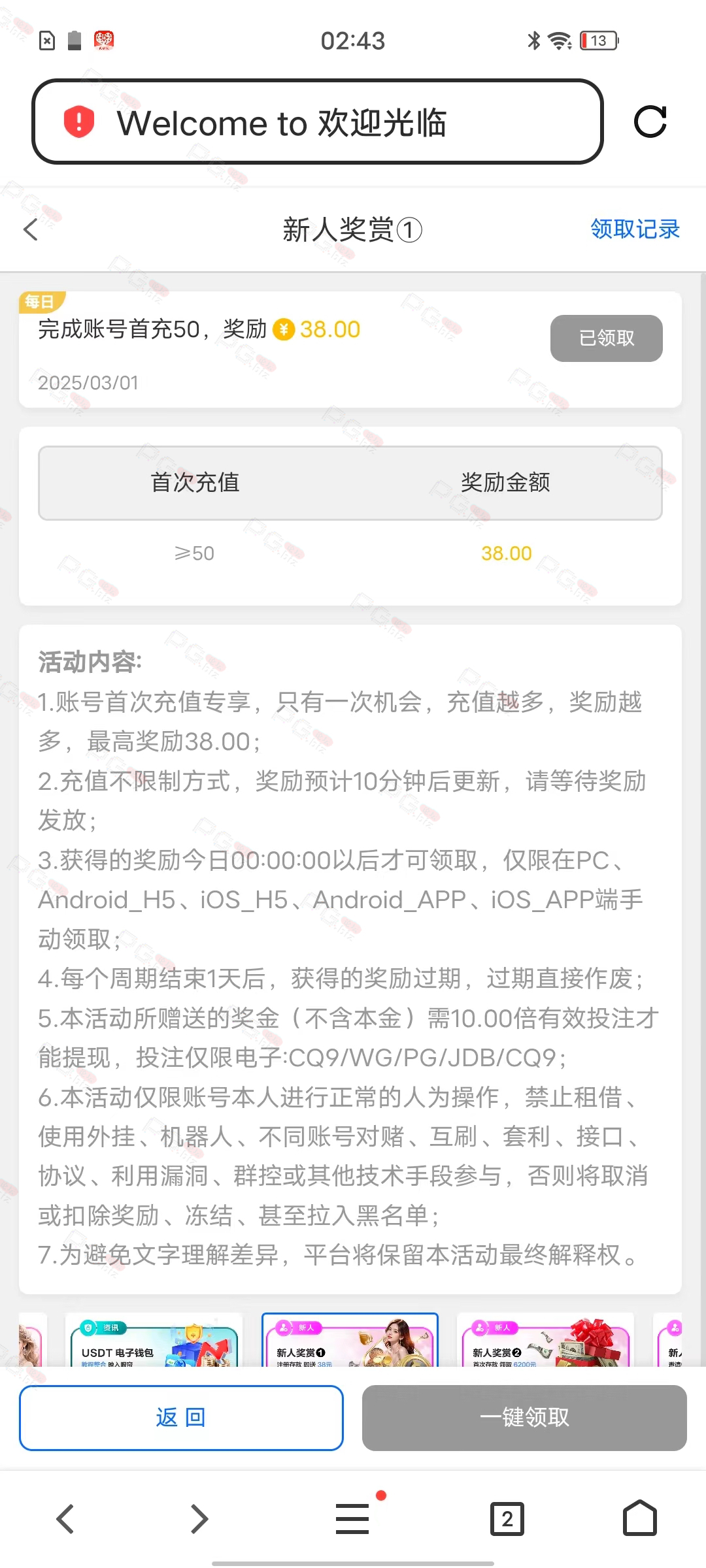Go to previous page in browser toolbar
The height and width of the screenshot is (1568, 706).
coord(65,1518)
